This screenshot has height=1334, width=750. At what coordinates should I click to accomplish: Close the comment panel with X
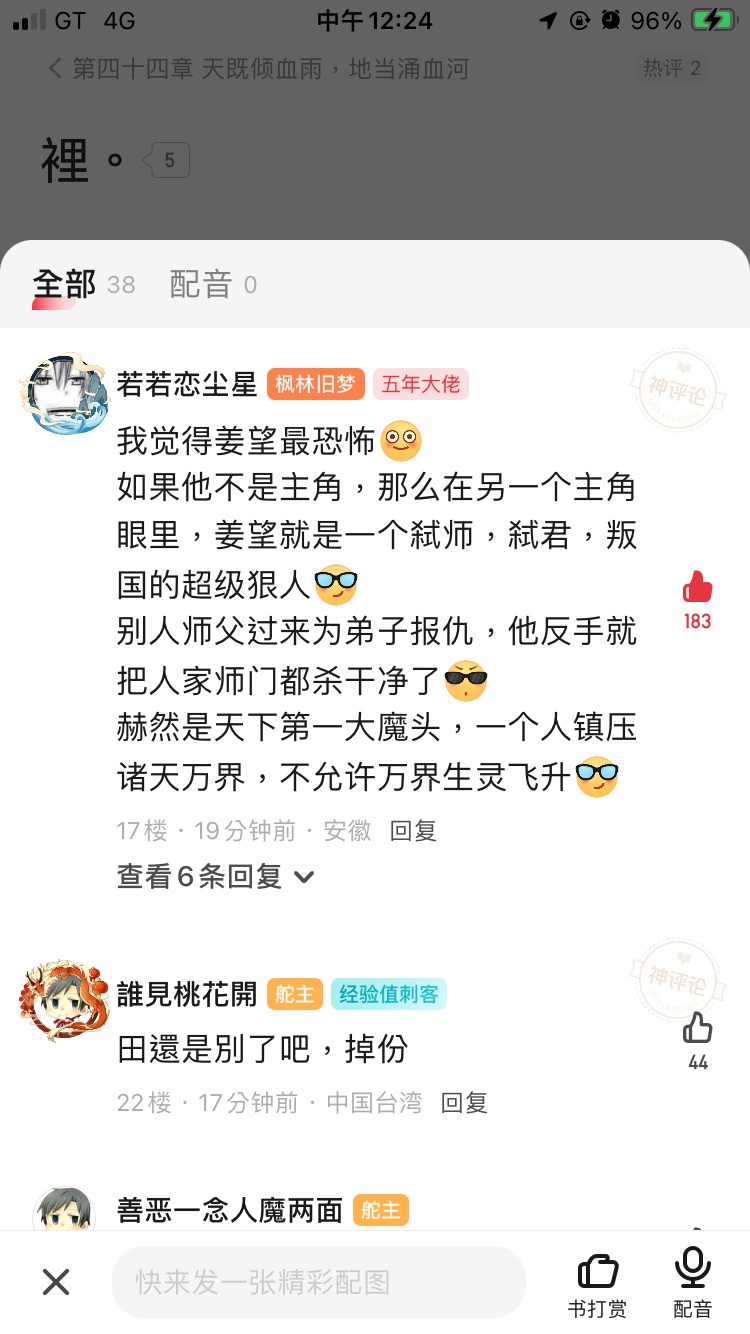pos(56,1282)
